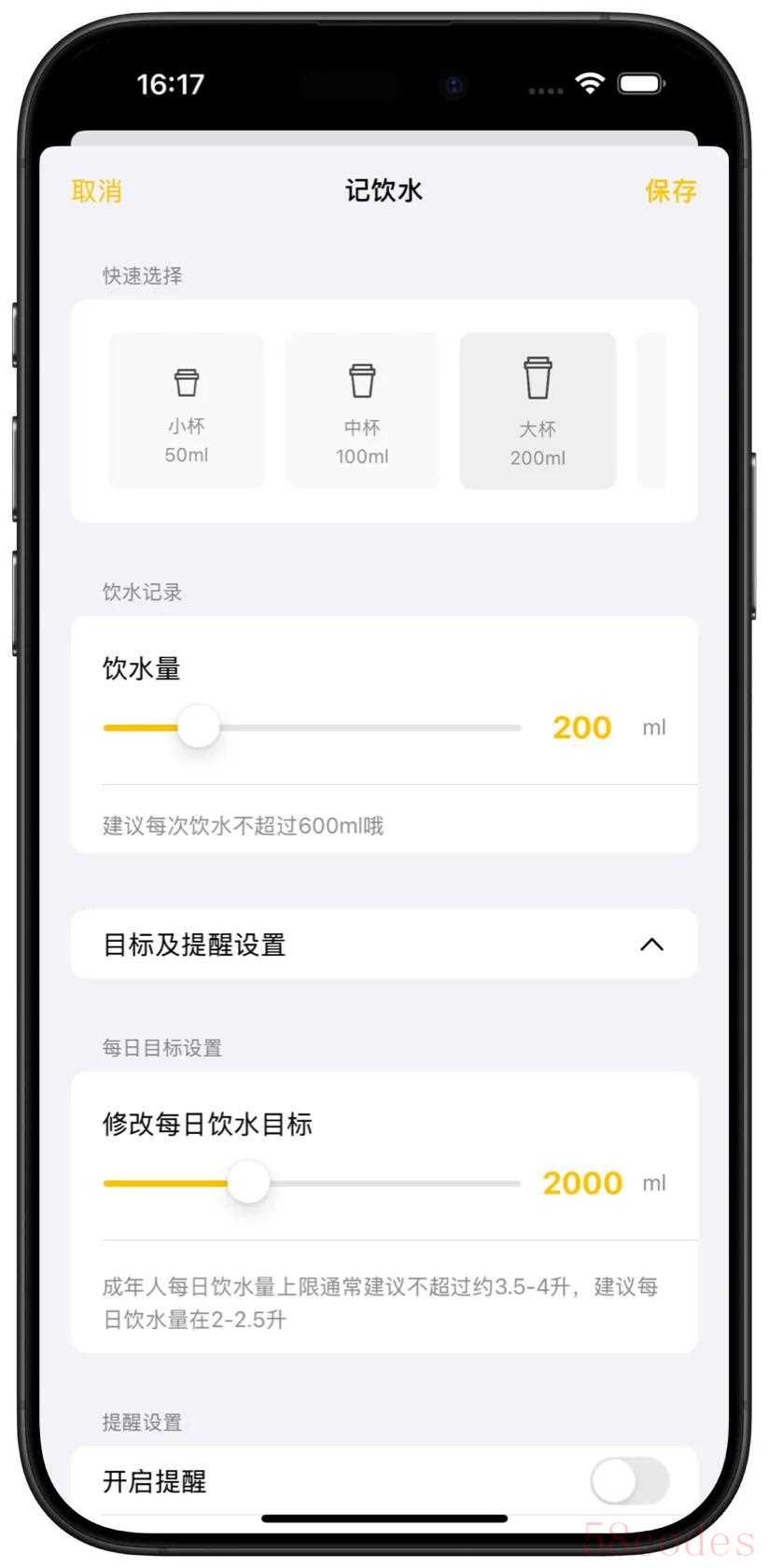Tap 保存 to save the water record

point(670,191)
